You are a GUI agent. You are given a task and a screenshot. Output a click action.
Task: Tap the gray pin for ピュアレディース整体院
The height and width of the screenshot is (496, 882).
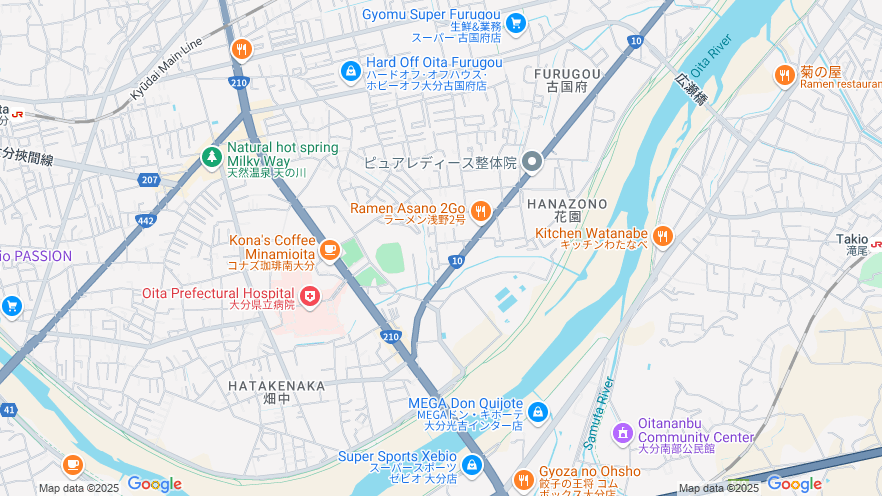[532, 161]
